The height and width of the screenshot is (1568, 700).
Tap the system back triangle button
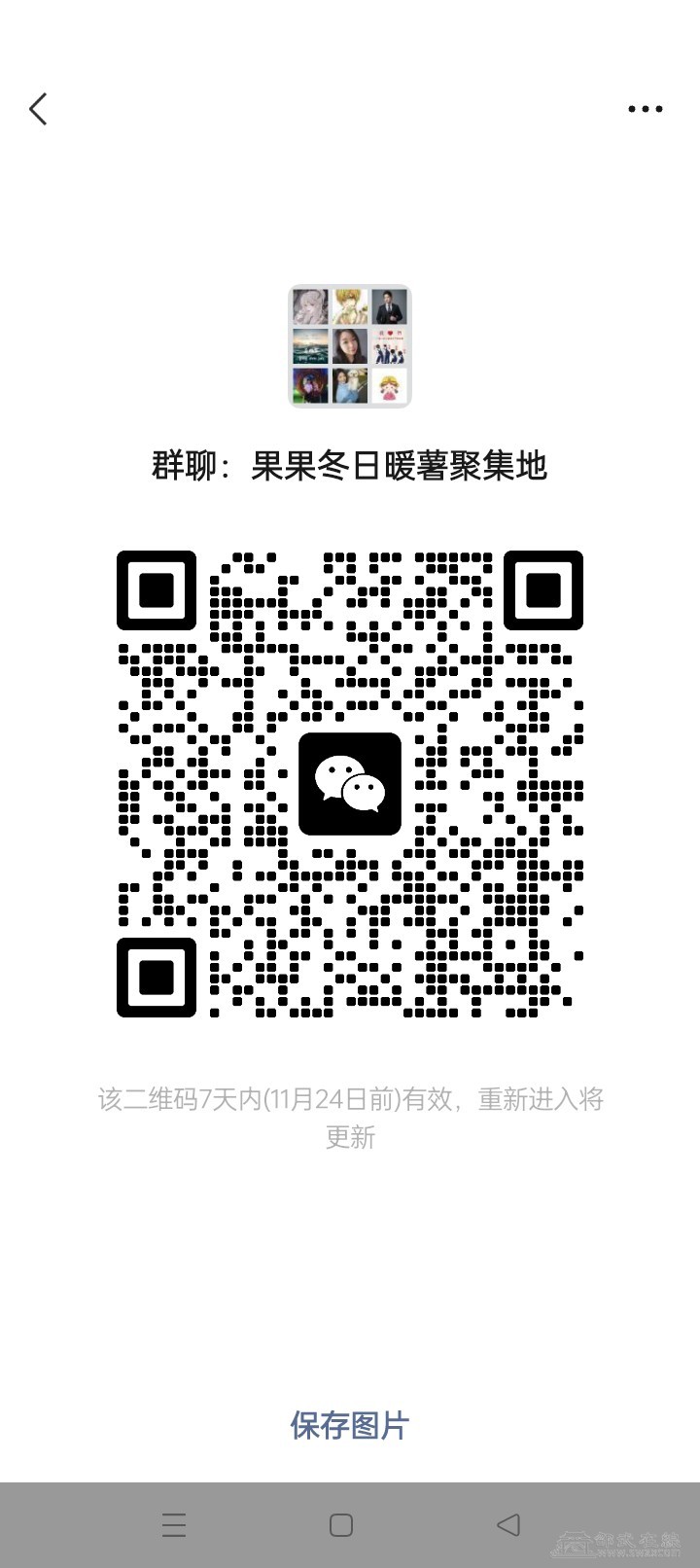(508, 1524)
